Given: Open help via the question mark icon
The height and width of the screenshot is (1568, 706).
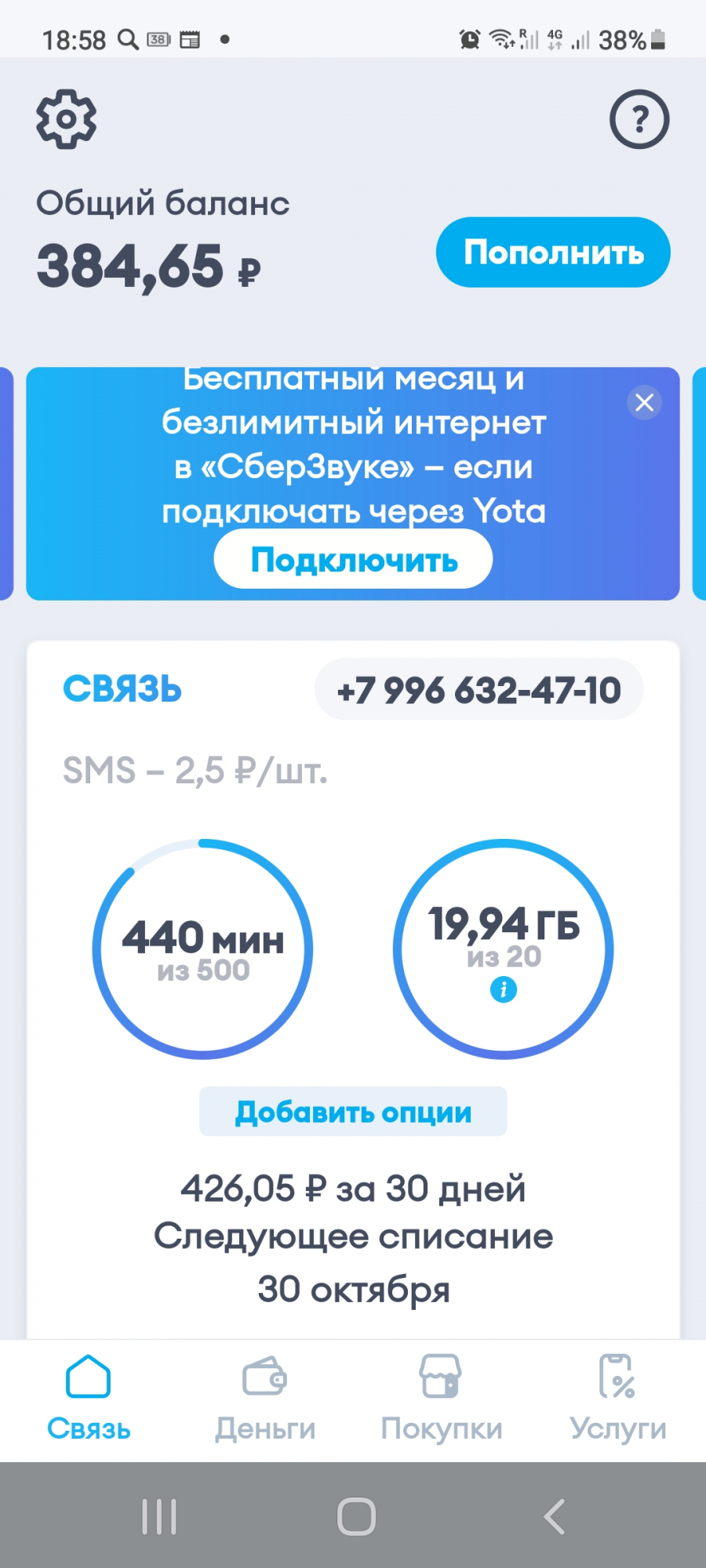Looking at the screenshot, I should 639,119.
